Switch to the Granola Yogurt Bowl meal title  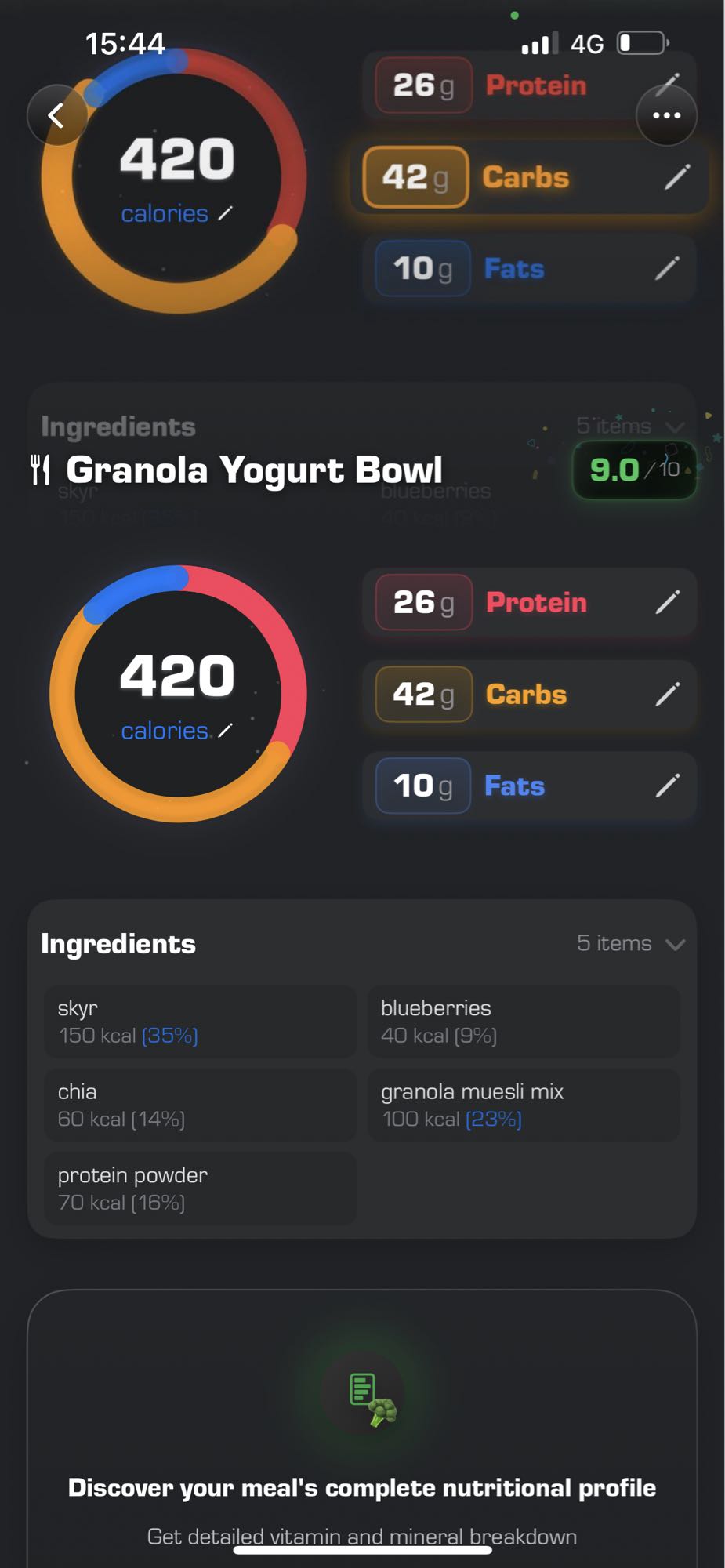point(255,469)
